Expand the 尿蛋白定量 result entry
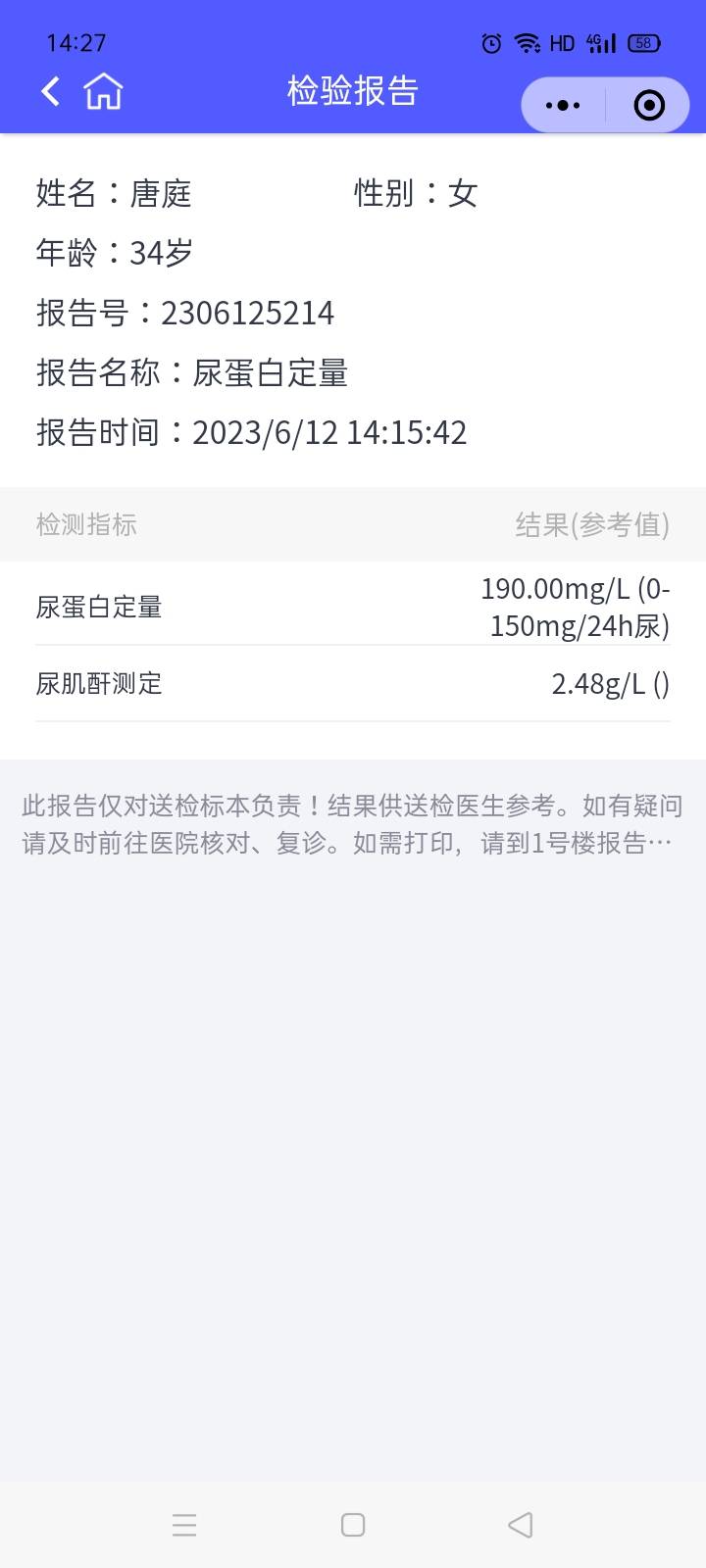Screen dimensions: 706x1568 [x=353, y=606]
